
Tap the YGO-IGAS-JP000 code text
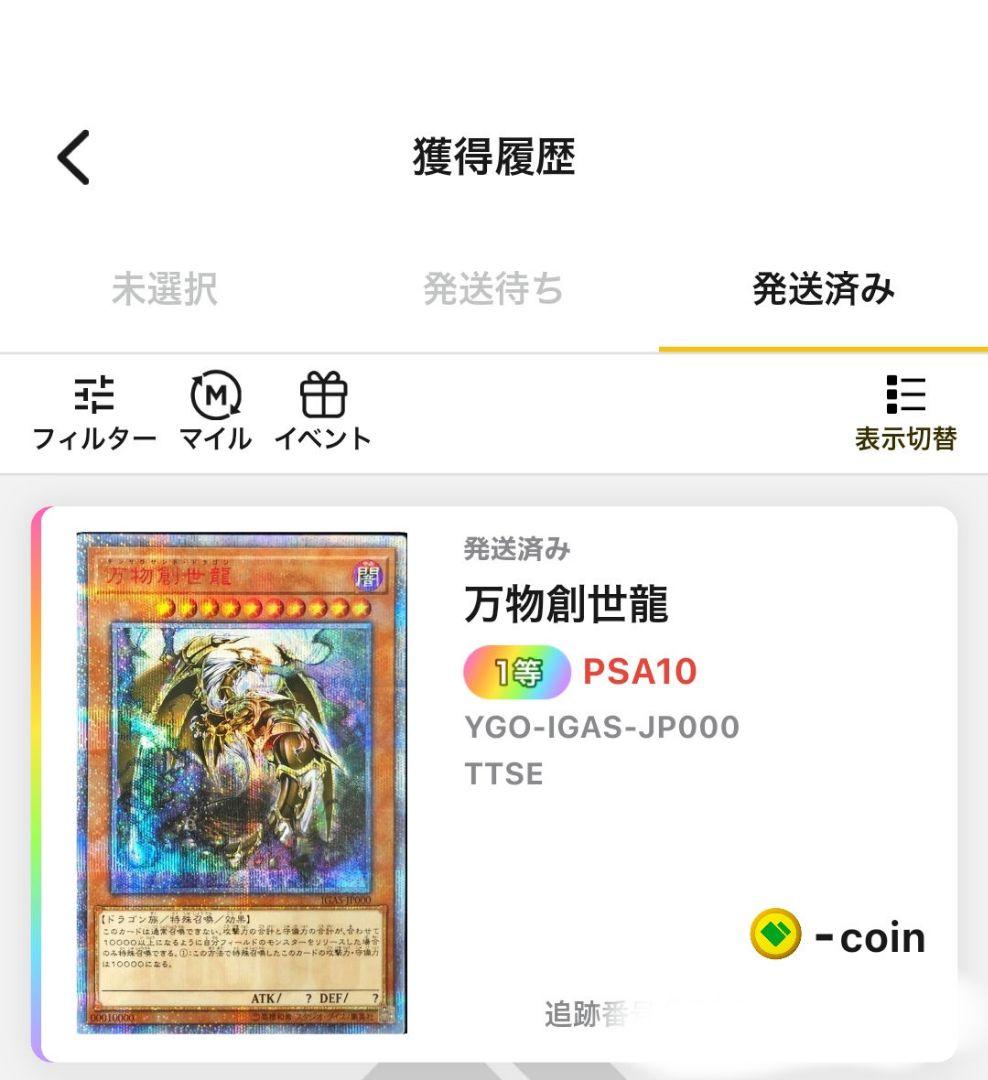coord(601,727)
